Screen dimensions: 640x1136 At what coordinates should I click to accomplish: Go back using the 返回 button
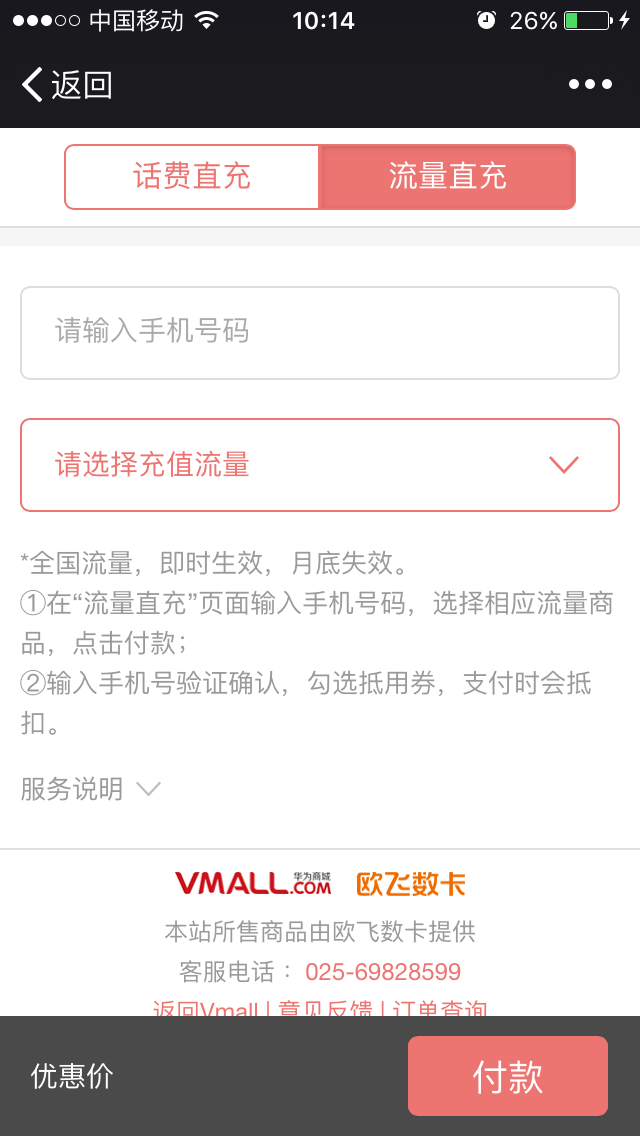pyautogui.click(x=67, y=85)
